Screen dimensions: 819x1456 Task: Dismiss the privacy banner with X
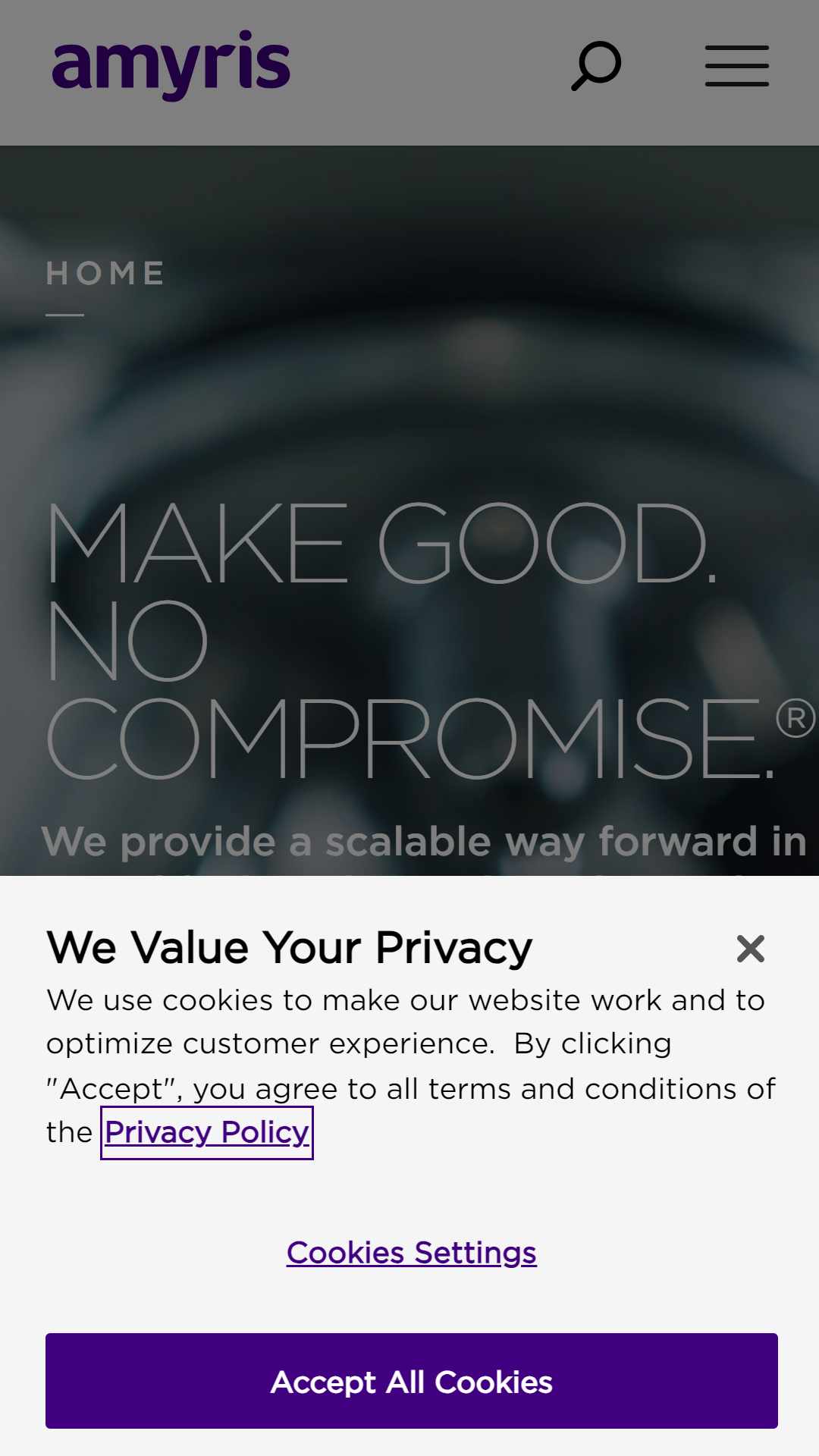[x=751, y=949]
